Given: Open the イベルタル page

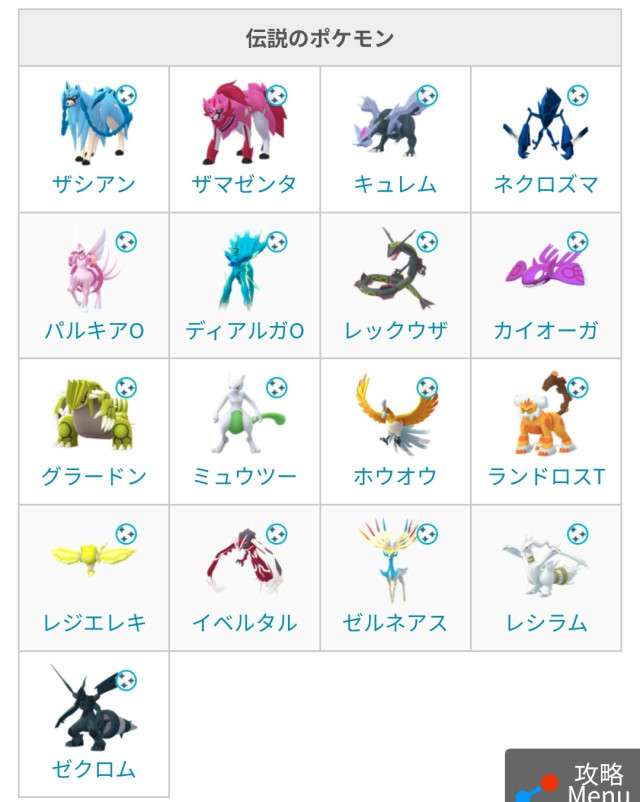Looking at the screenshot, I should click(245, 578).
